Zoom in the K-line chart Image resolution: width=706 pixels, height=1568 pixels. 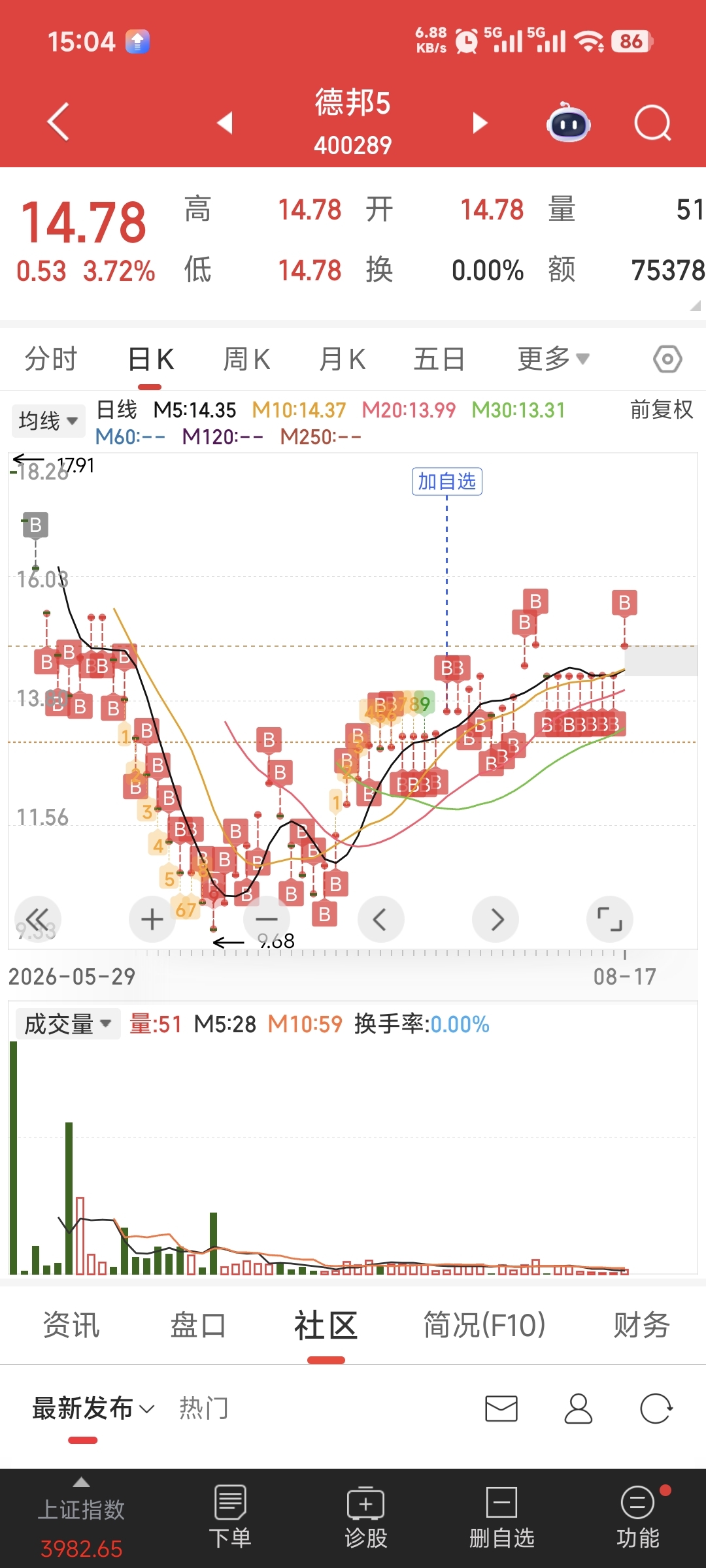[152, 919]
